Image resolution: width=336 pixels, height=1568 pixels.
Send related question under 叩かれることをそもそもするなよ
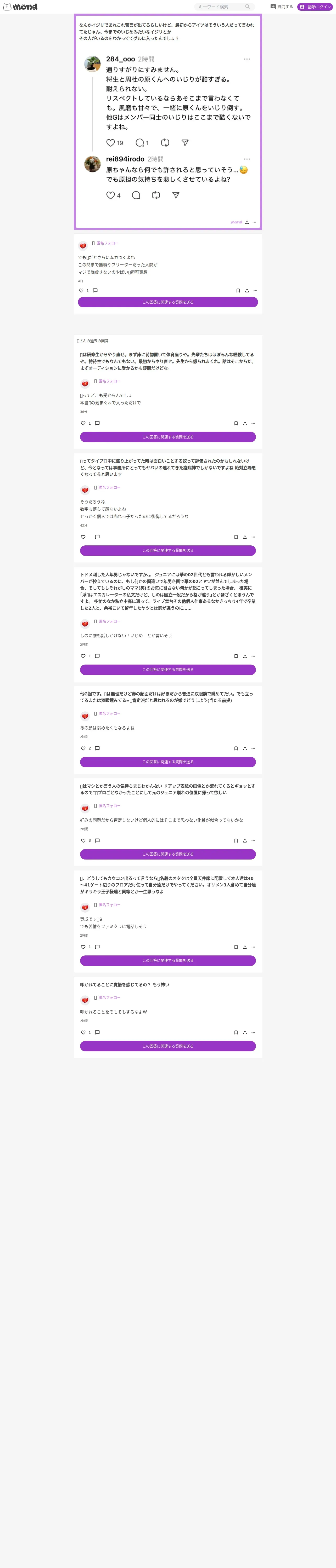point(168,1046)
